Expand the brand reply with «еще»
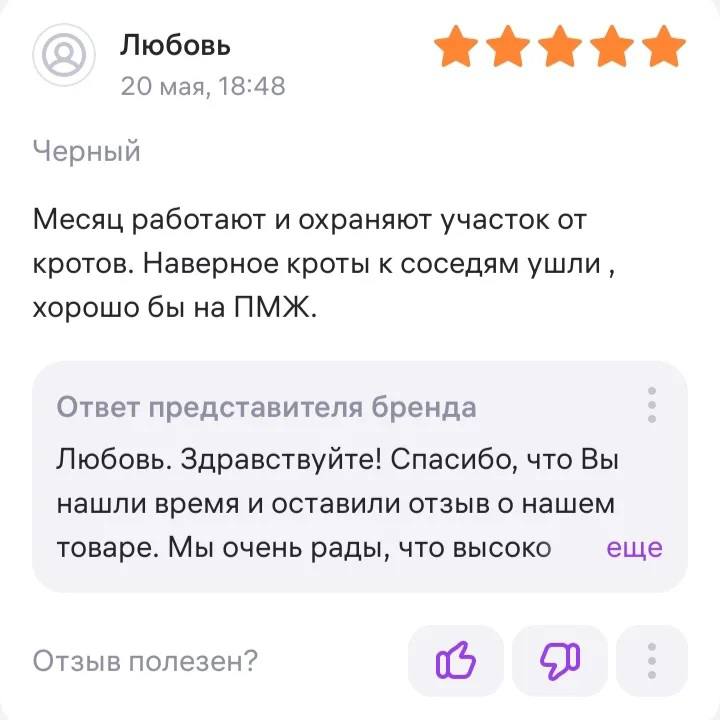 point(634,548)
